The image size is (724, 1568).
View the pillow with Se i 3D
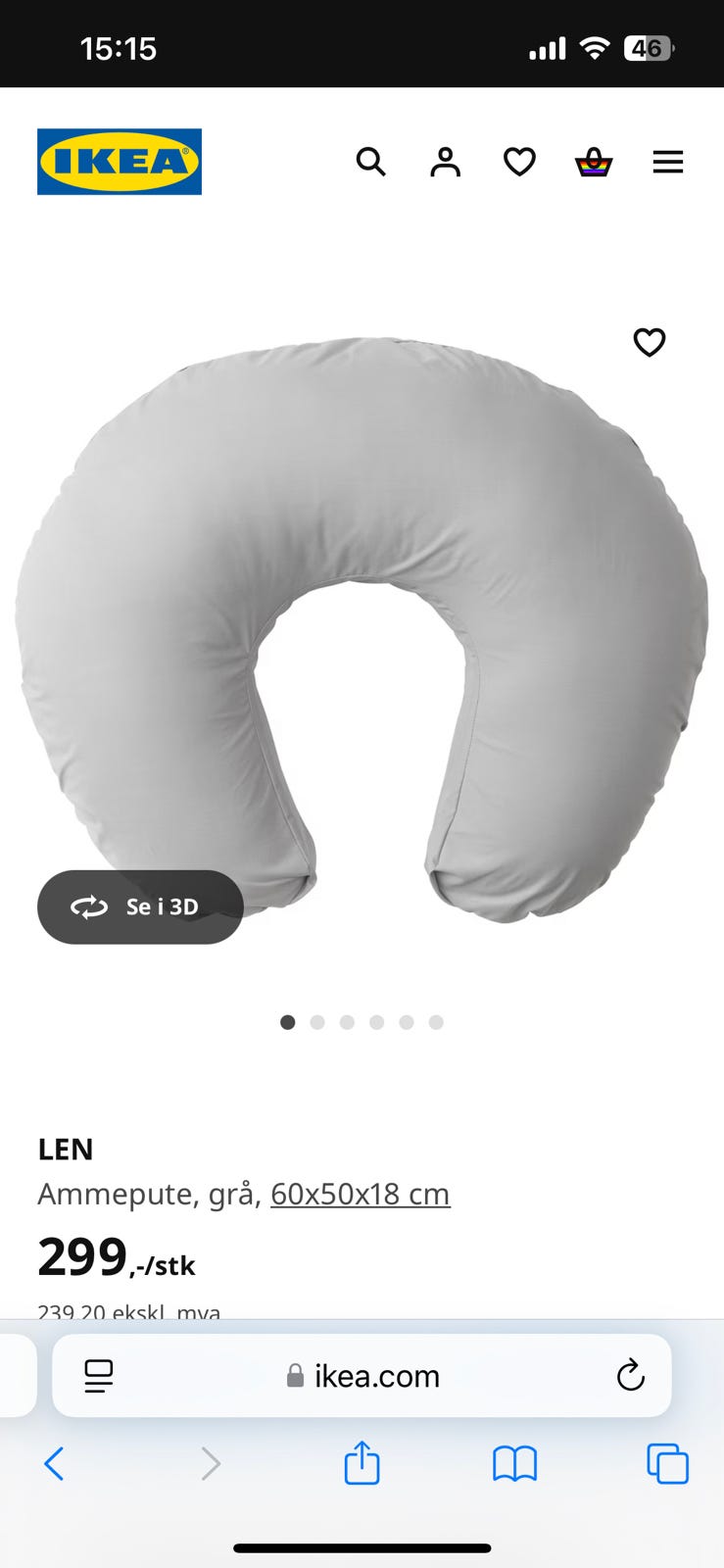(x=140, y=907)
